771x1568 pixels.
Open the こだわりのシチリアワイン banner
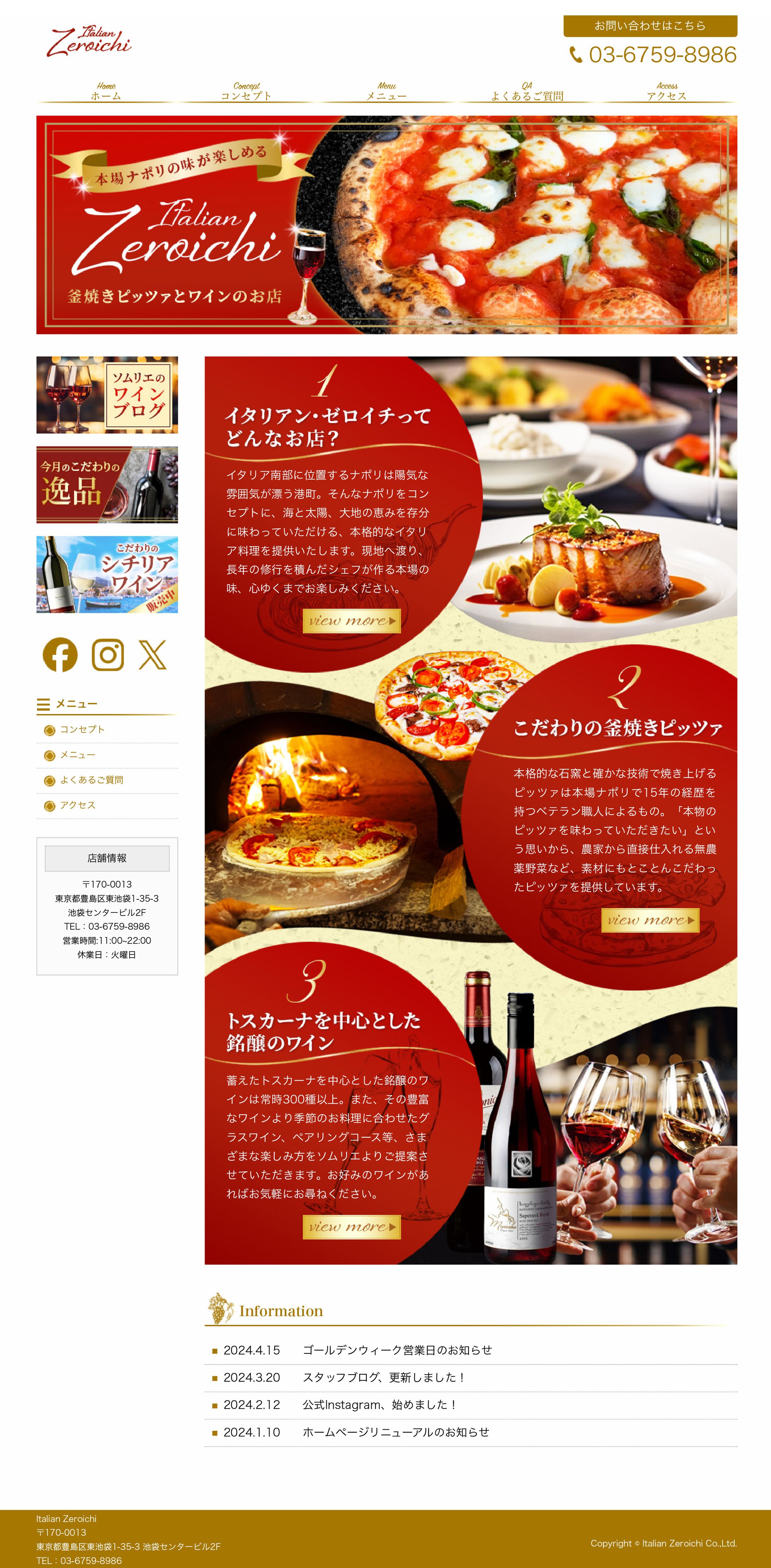[107, 574]
